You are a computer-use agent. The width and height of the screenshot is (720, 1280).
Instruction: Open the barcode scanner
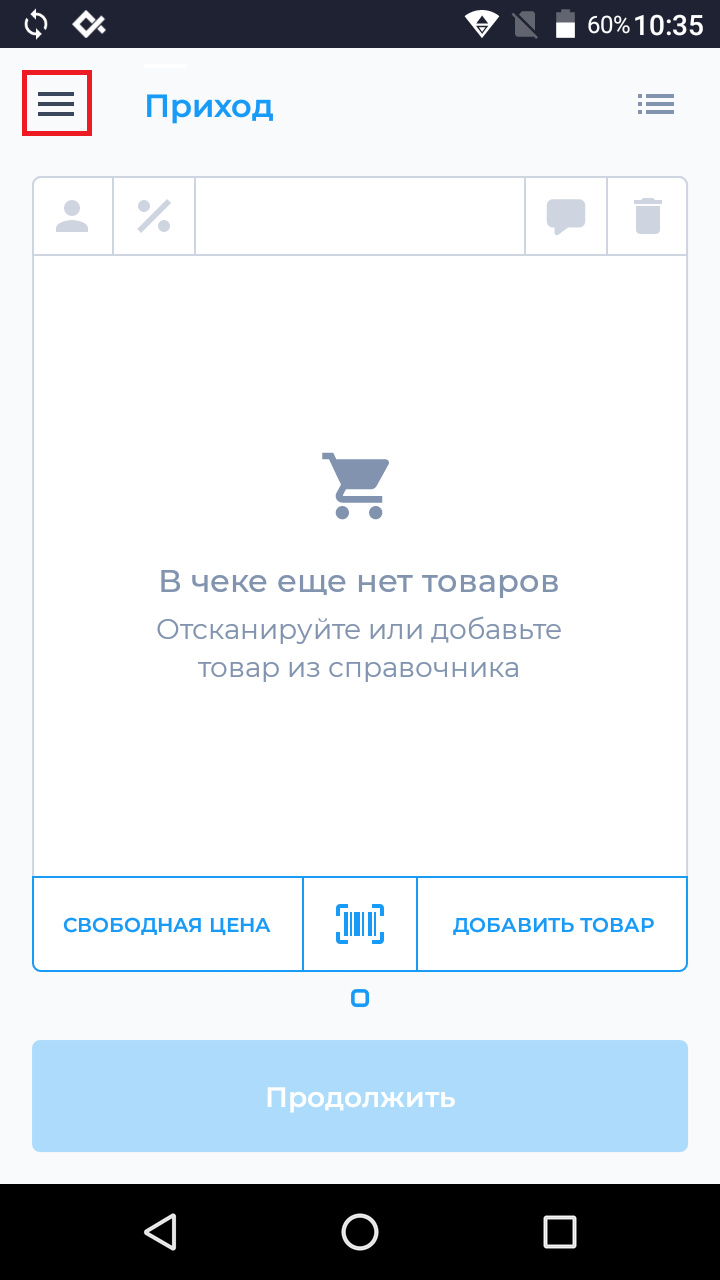[x=360, y=923]
